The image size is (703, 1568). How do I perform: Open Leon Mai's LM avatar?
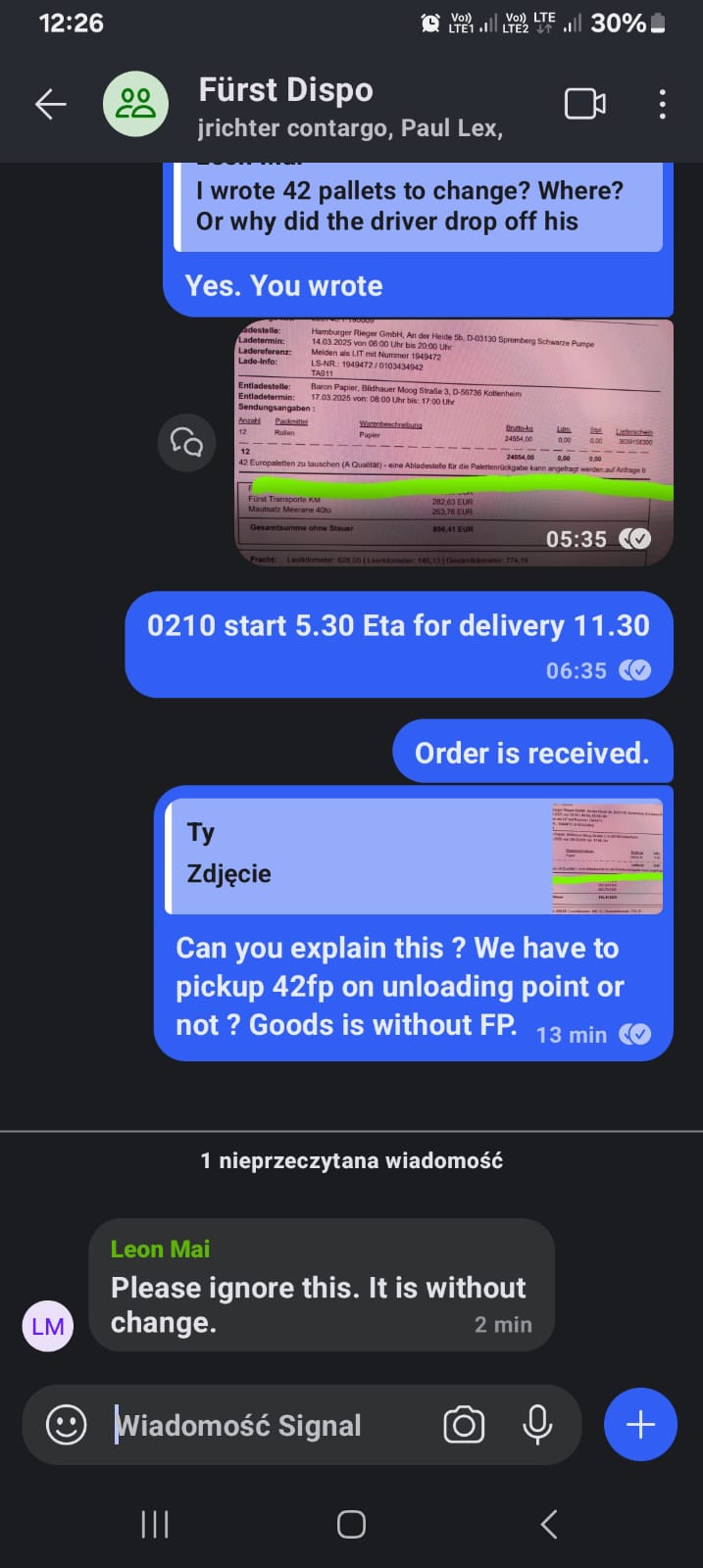pyautogui.click(x=47, y=1326)
